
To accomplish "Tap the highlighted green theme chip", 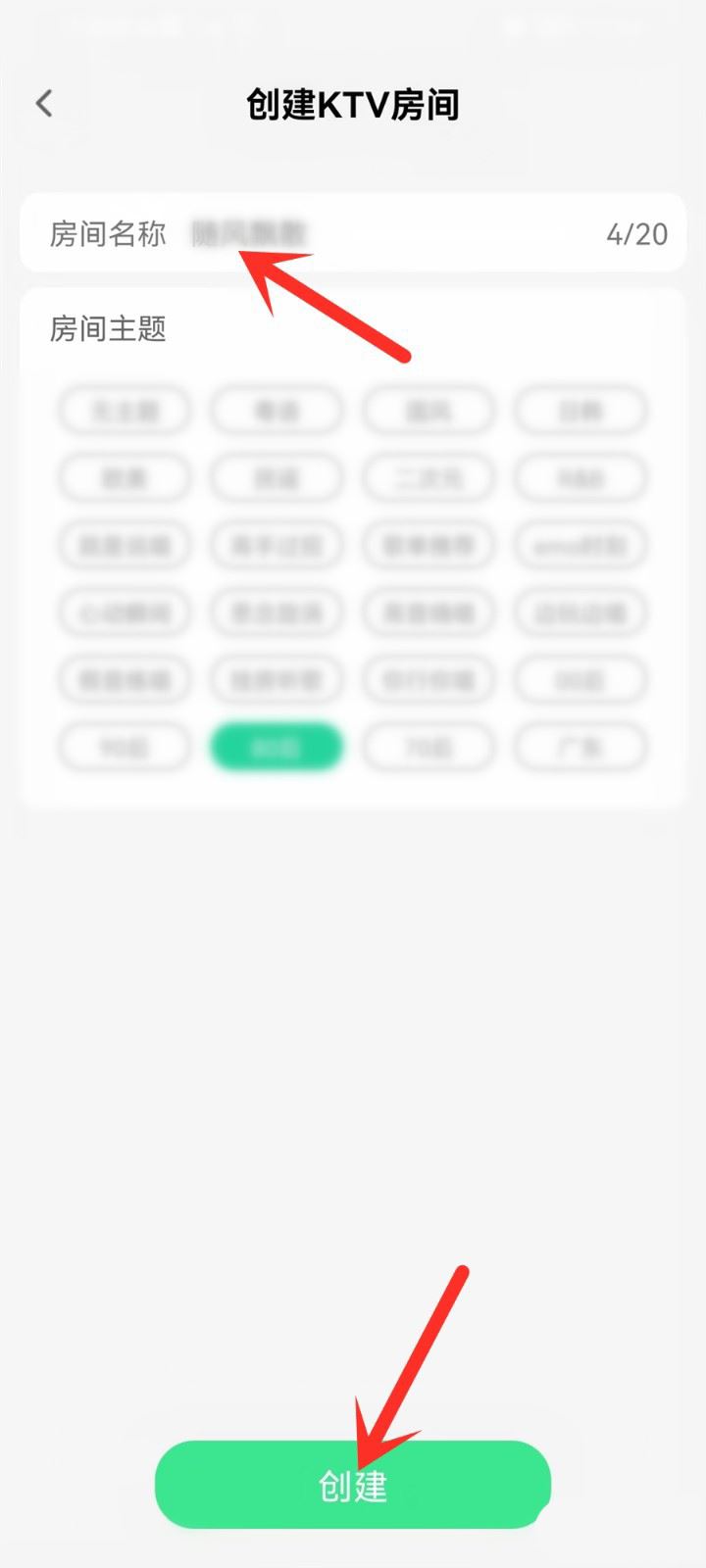I will pos(277,748).
